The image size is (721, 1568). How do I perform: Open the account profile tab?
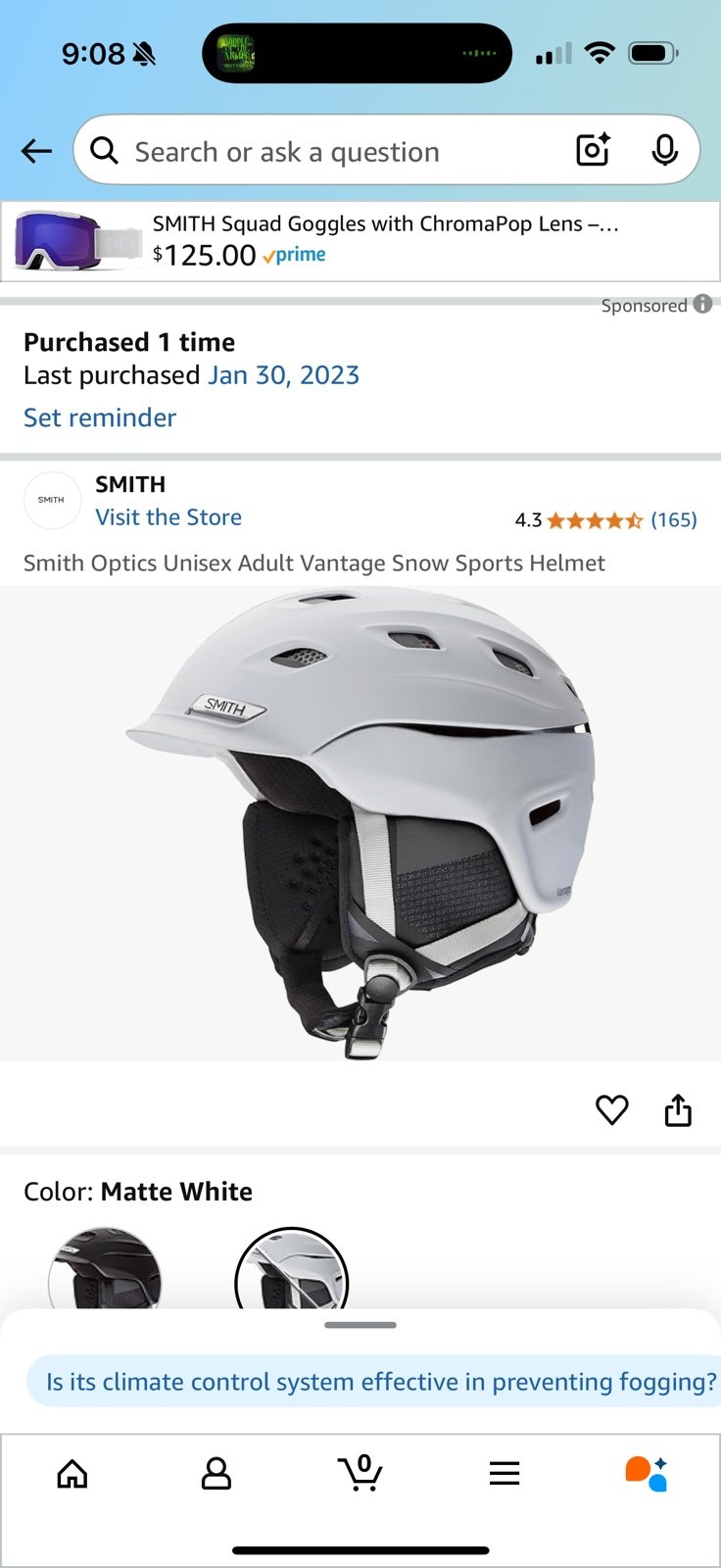click(216, 1473)
